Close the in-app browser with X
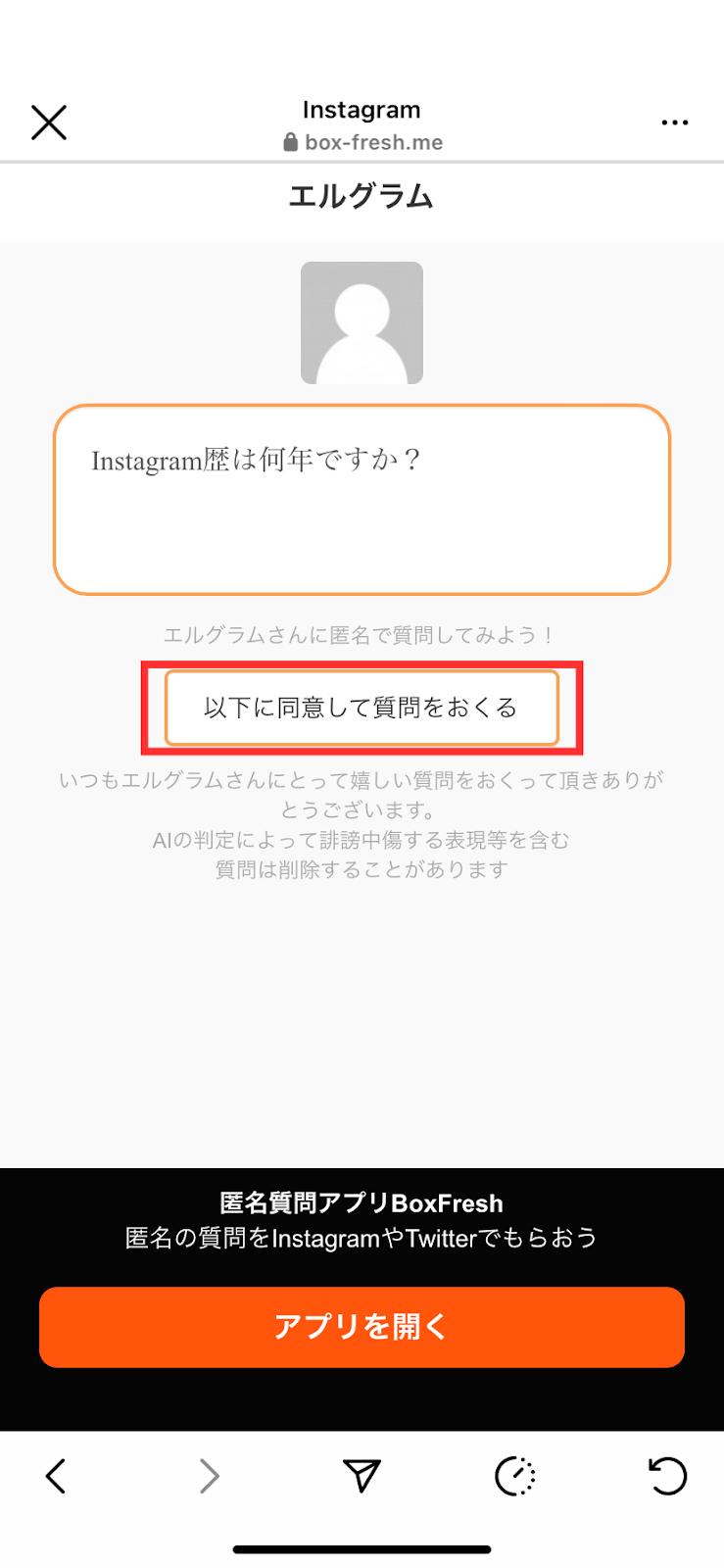This screenshot has width=724, height=1568. click(48, 123)
